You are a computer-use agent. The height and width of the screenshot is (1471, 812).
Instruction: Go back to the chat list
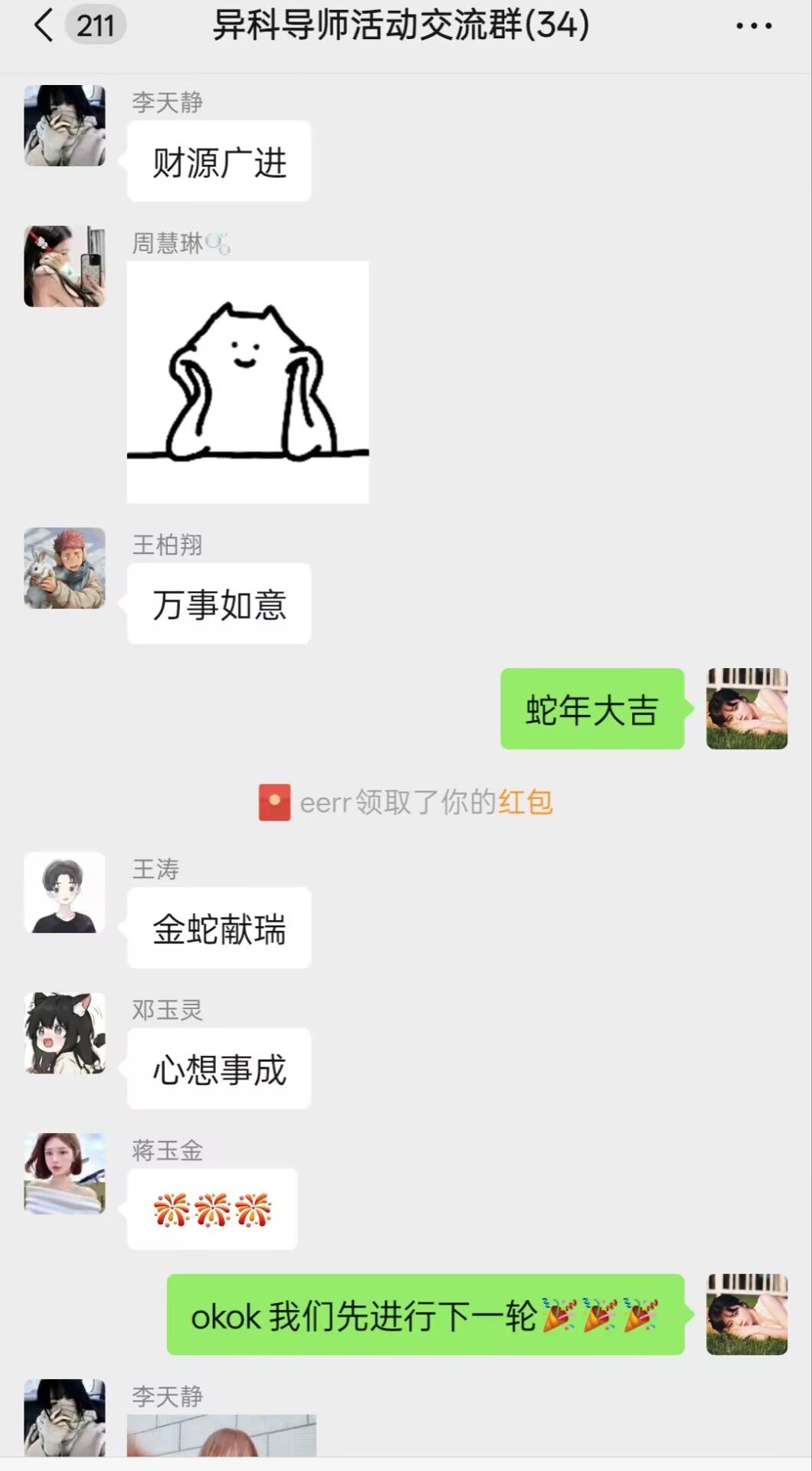[44, 26]
